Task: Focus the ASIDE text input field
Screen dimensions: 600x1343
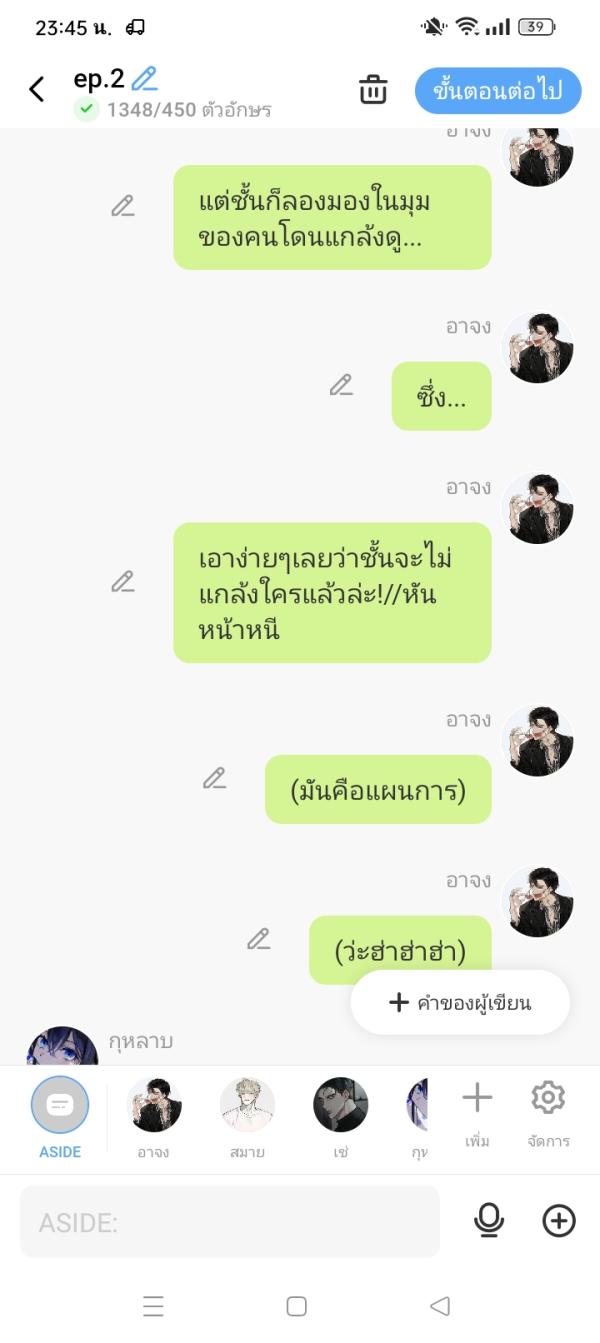Action: 229,1221
